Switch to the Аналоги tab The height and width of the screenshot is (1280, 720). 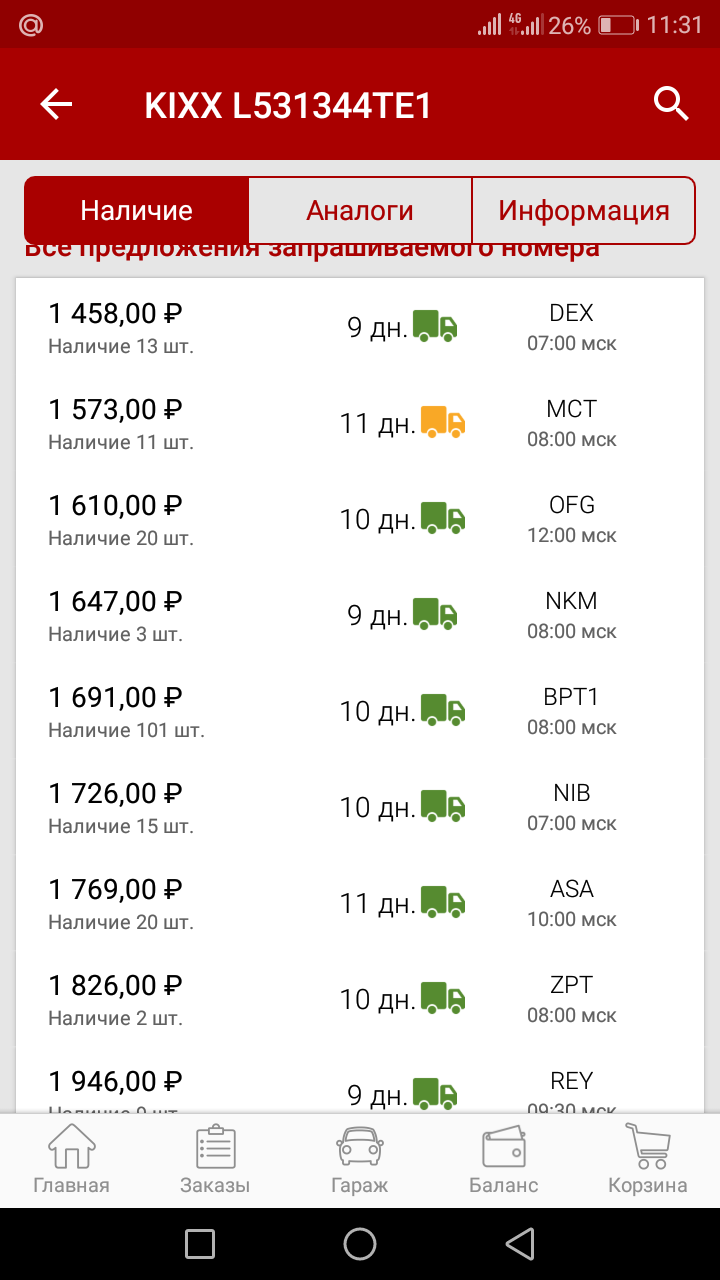(x=360, y=211)
